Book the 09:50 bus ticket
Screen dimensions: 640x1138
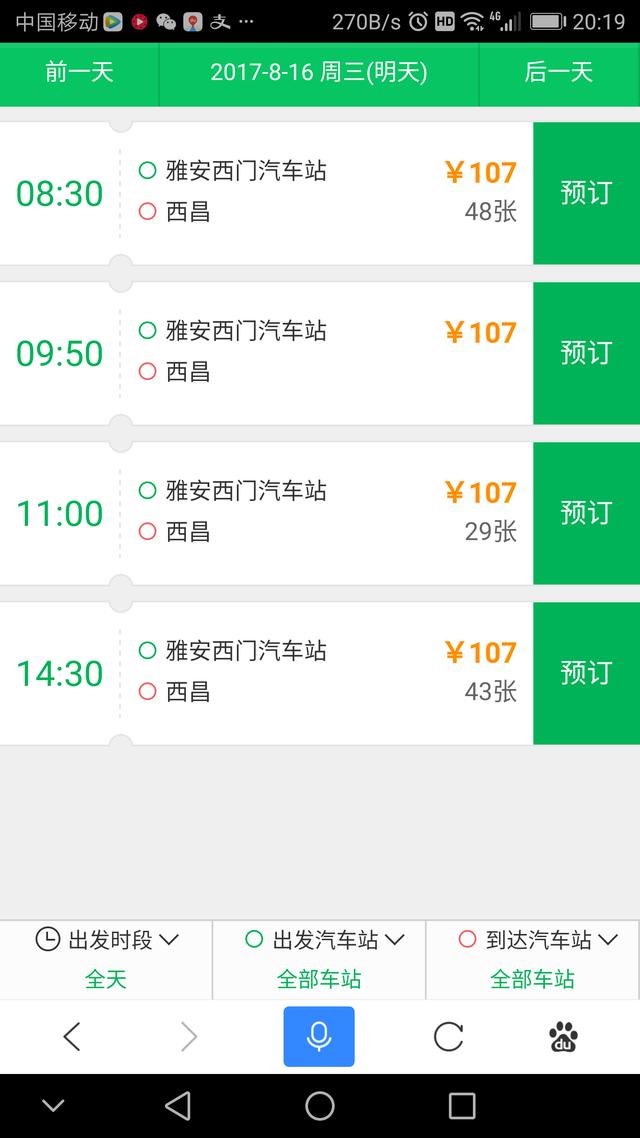[586, 353]
